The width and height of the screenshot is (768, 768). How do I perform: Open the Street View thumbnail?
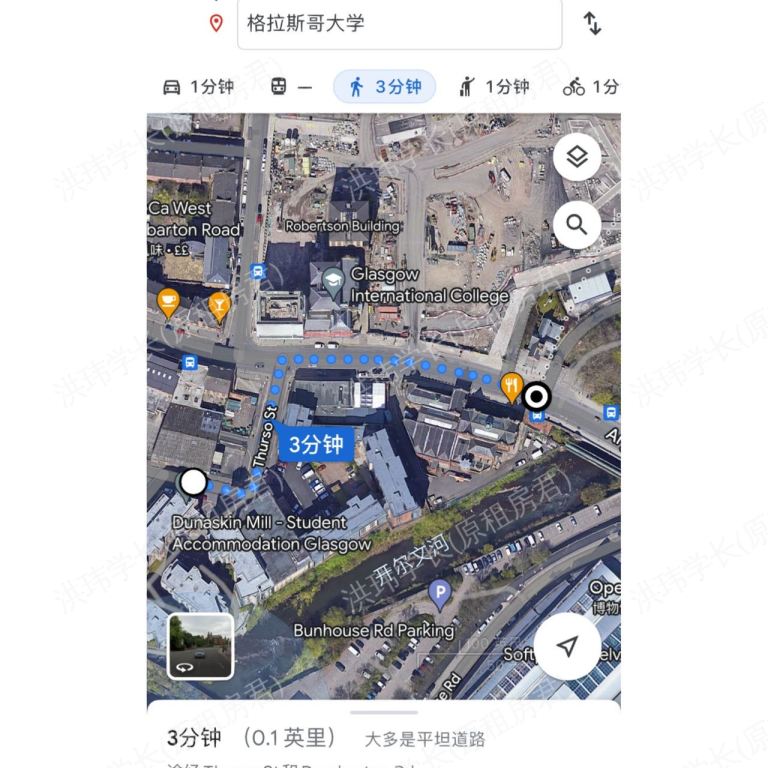coord(201,646)
